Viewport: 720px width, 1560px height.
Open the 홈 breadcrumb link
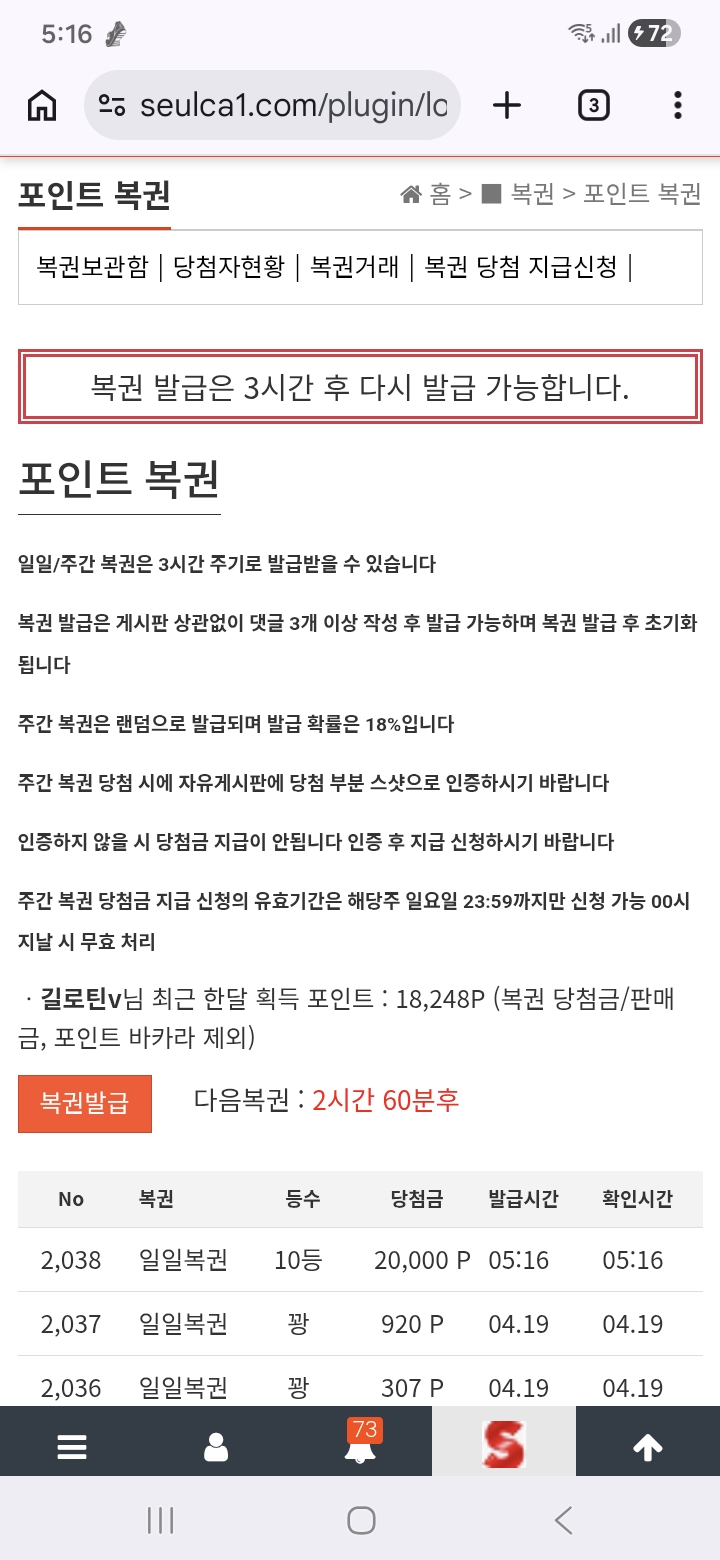point(427,194)
